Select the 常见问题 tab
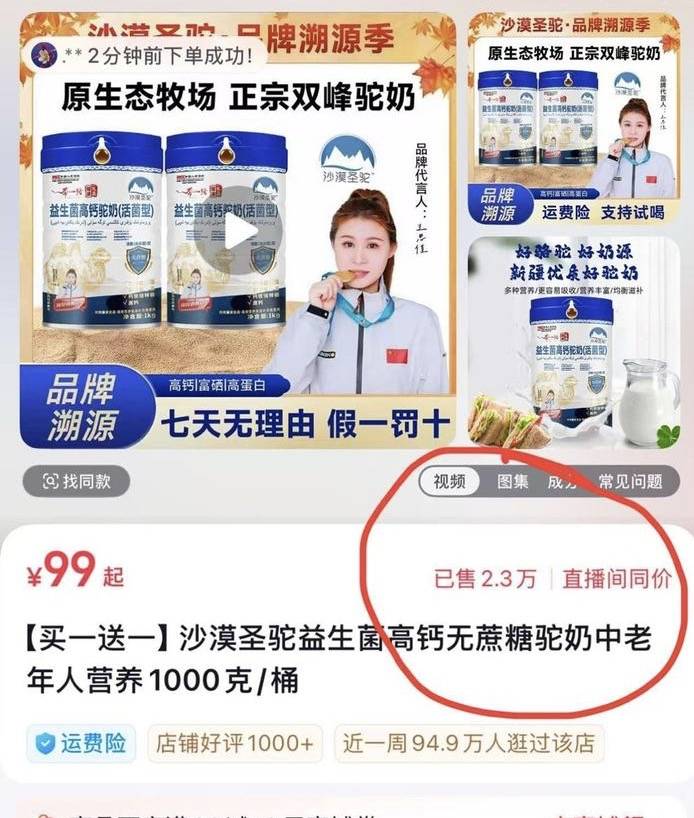Viewport: 694px width, 818px height. (x=630, y=481)
